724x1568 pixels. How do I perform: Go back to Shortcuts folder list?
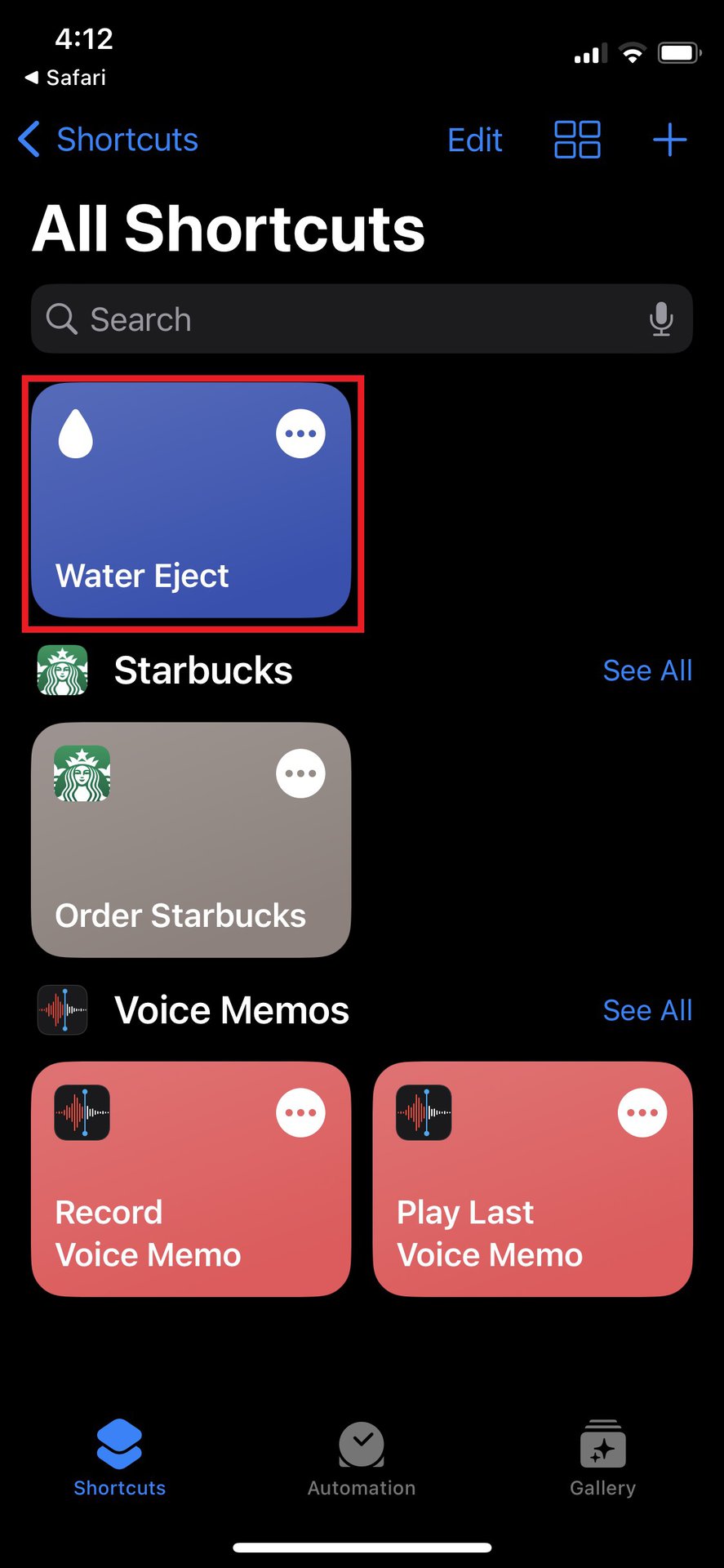pyautogui.click(x=108, y=140)
